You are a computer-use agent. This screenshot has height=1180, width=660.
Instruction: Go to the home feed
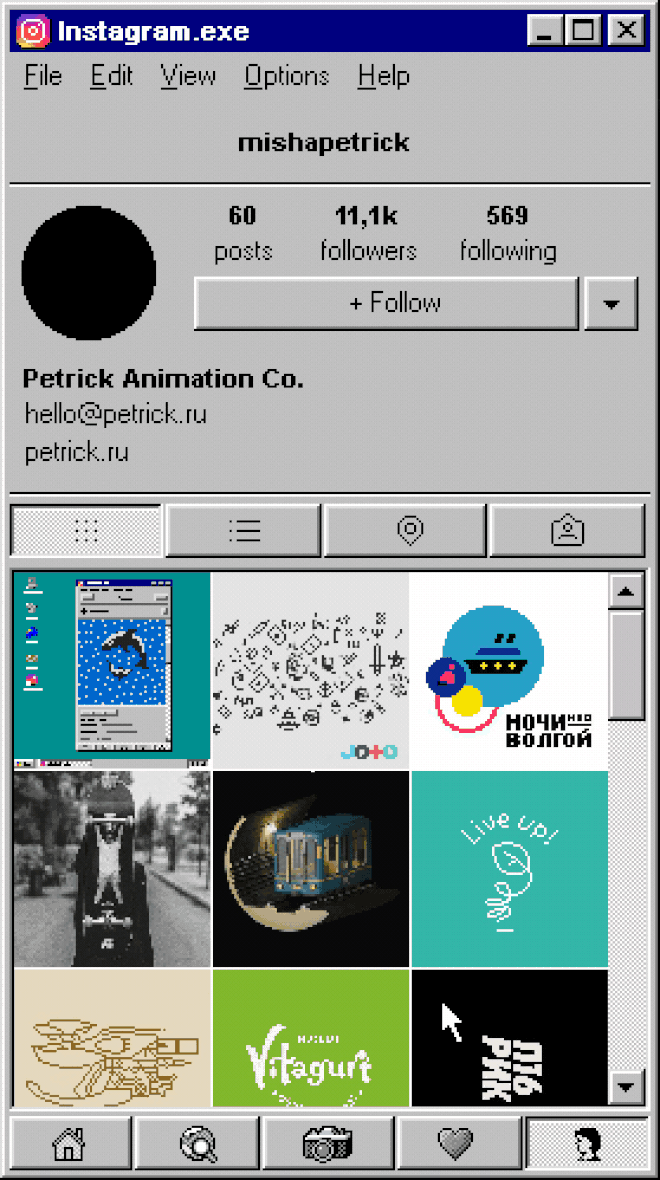[x=69, y=1143]
